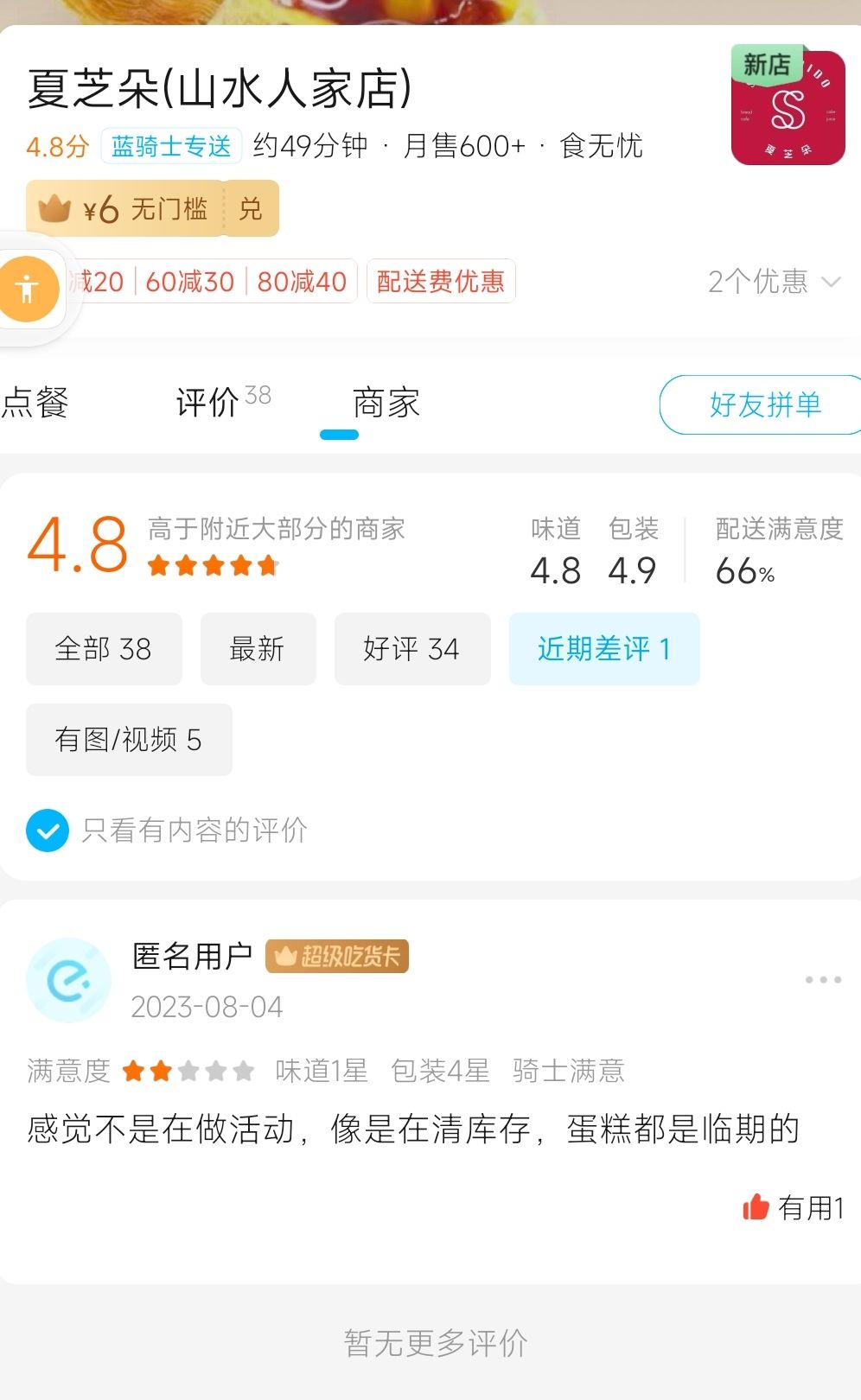Screen dimensions: 861x1400
Task: Mark the anonymous review as 有用
Action: tap(793, 1207)
